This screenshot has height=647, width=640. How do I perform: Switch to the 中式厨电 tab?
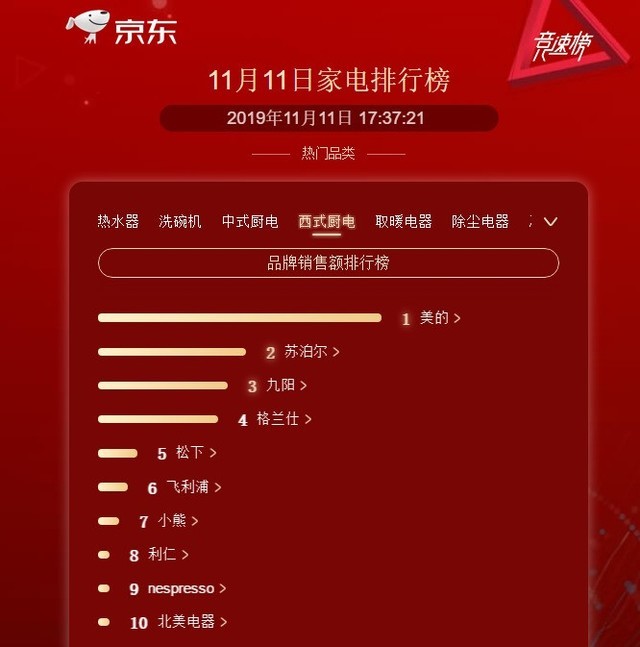click(x=250, y=221)
